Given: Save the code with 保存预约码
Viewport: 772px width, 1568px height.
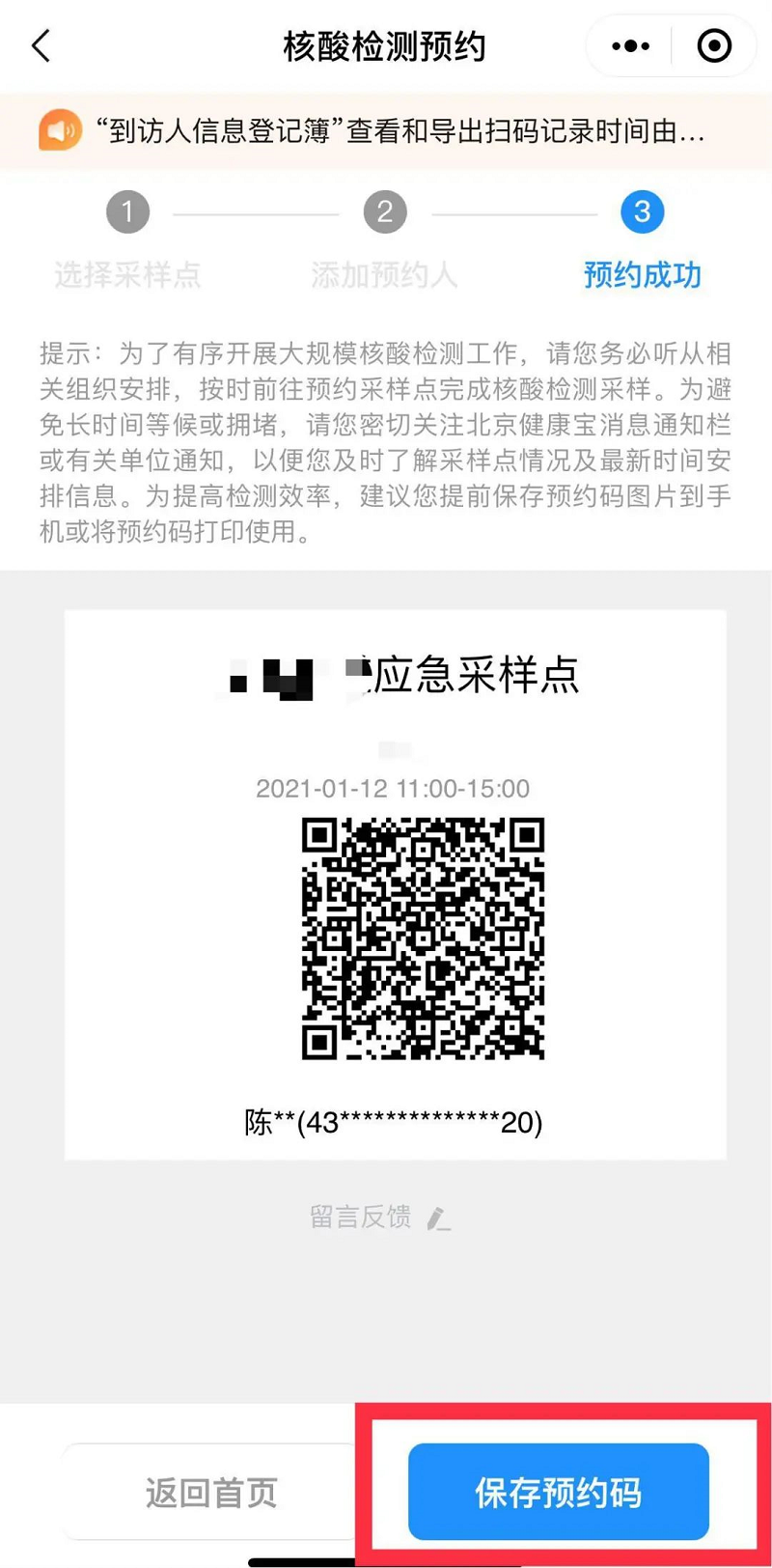Looking at the screenshot, I should (x=559, y=1492).
